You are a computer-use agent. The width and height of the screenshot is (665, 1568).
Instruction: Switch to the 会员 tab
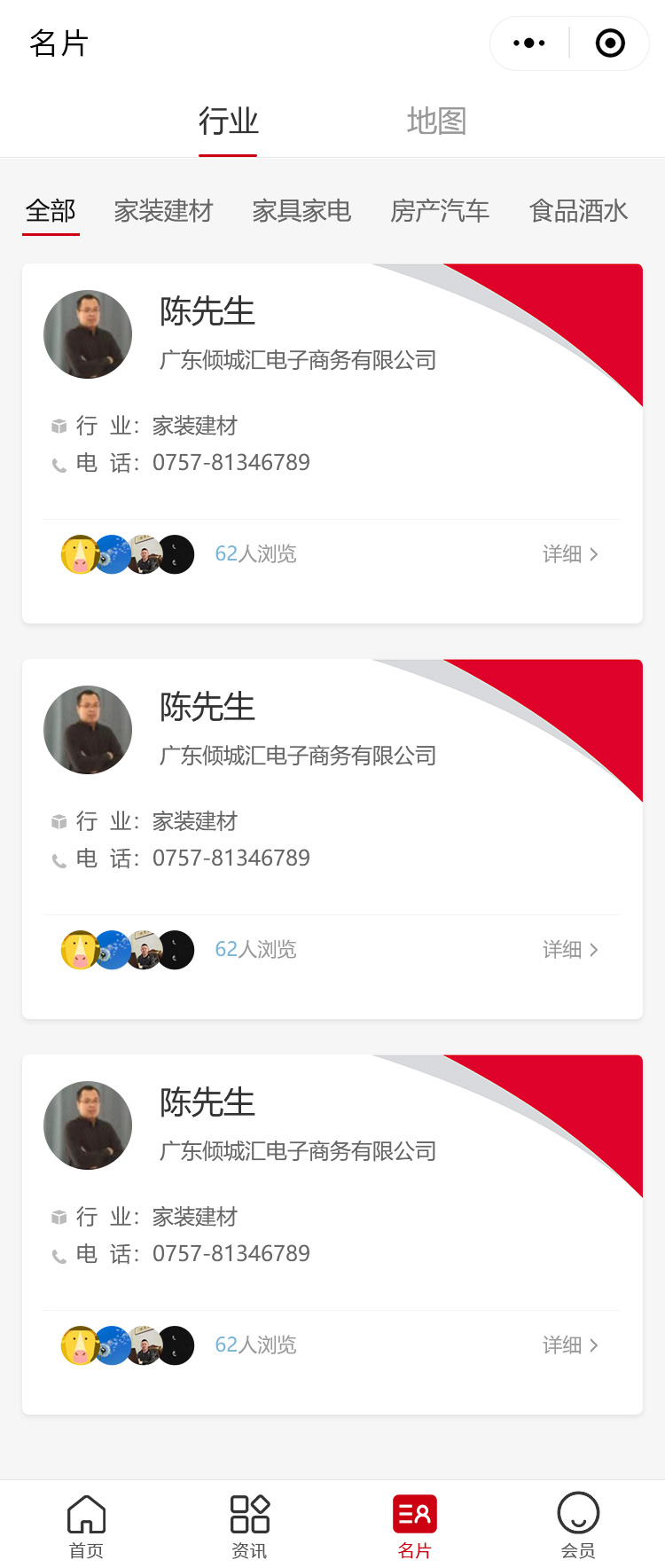point(578,1525)
